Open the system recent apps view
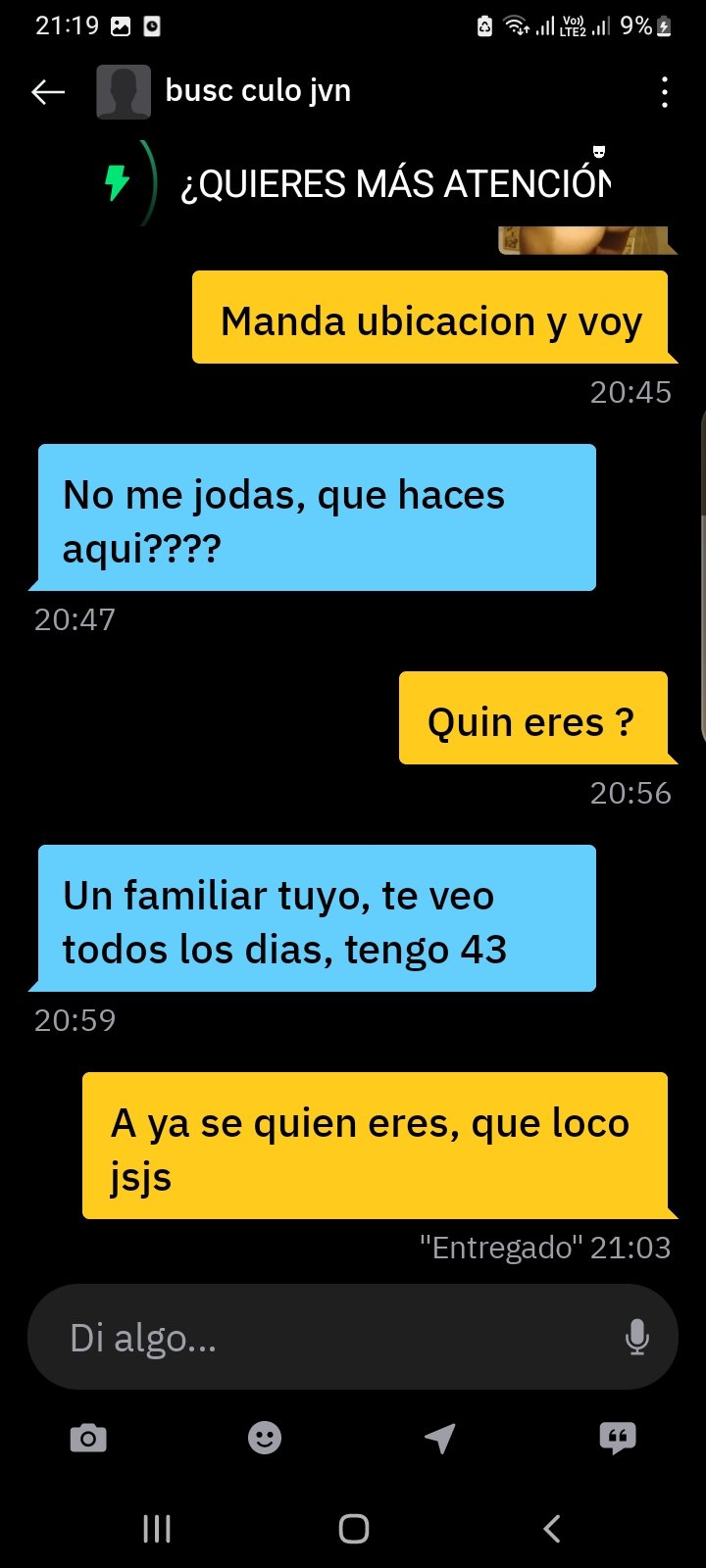This screenshot has width=706, height=1568. coord(157,1529)
